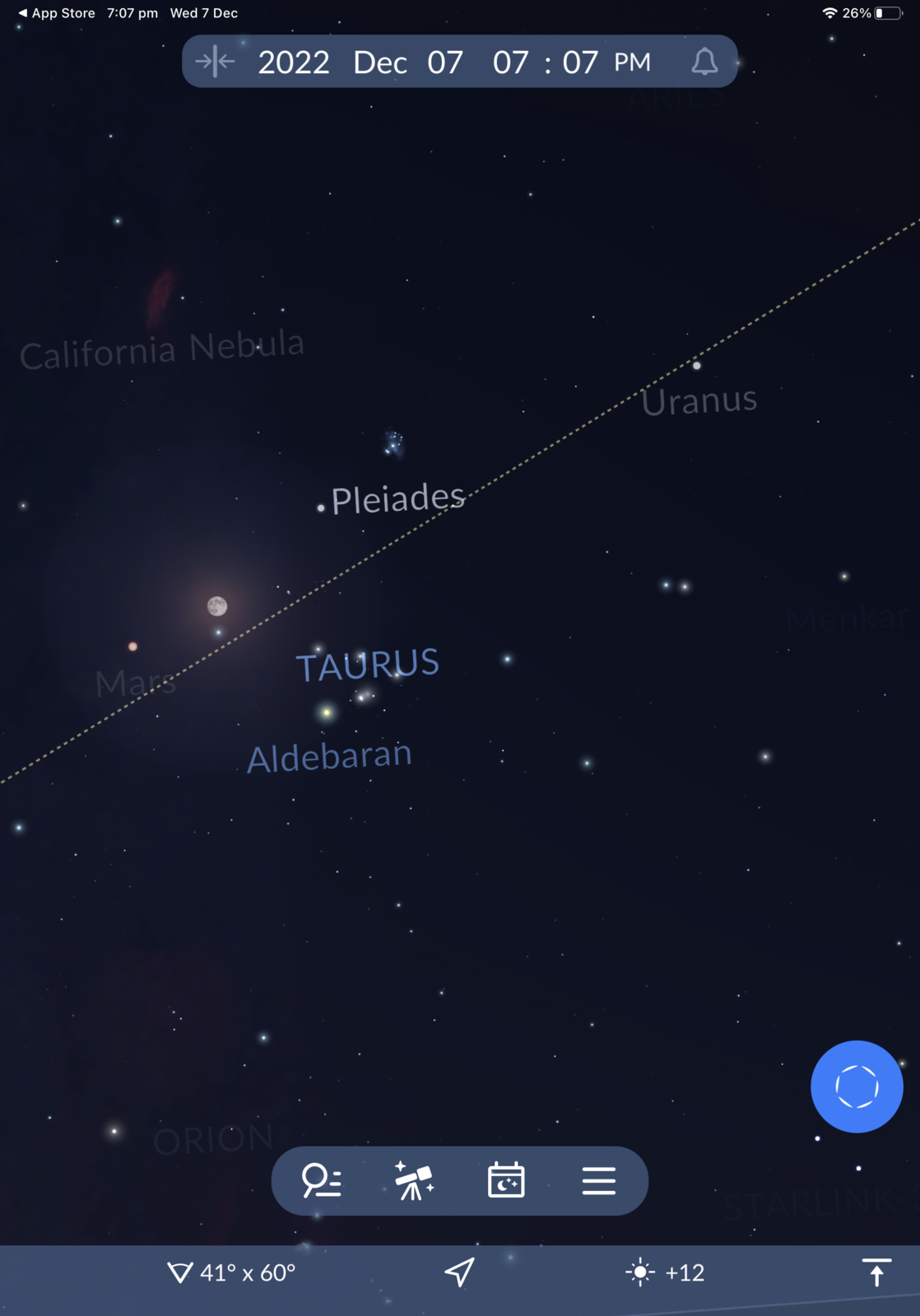This screenshot has width=920, height=1316.
Task: Return to the App Store
Action: pyautogui.click(x=56, y=13)
